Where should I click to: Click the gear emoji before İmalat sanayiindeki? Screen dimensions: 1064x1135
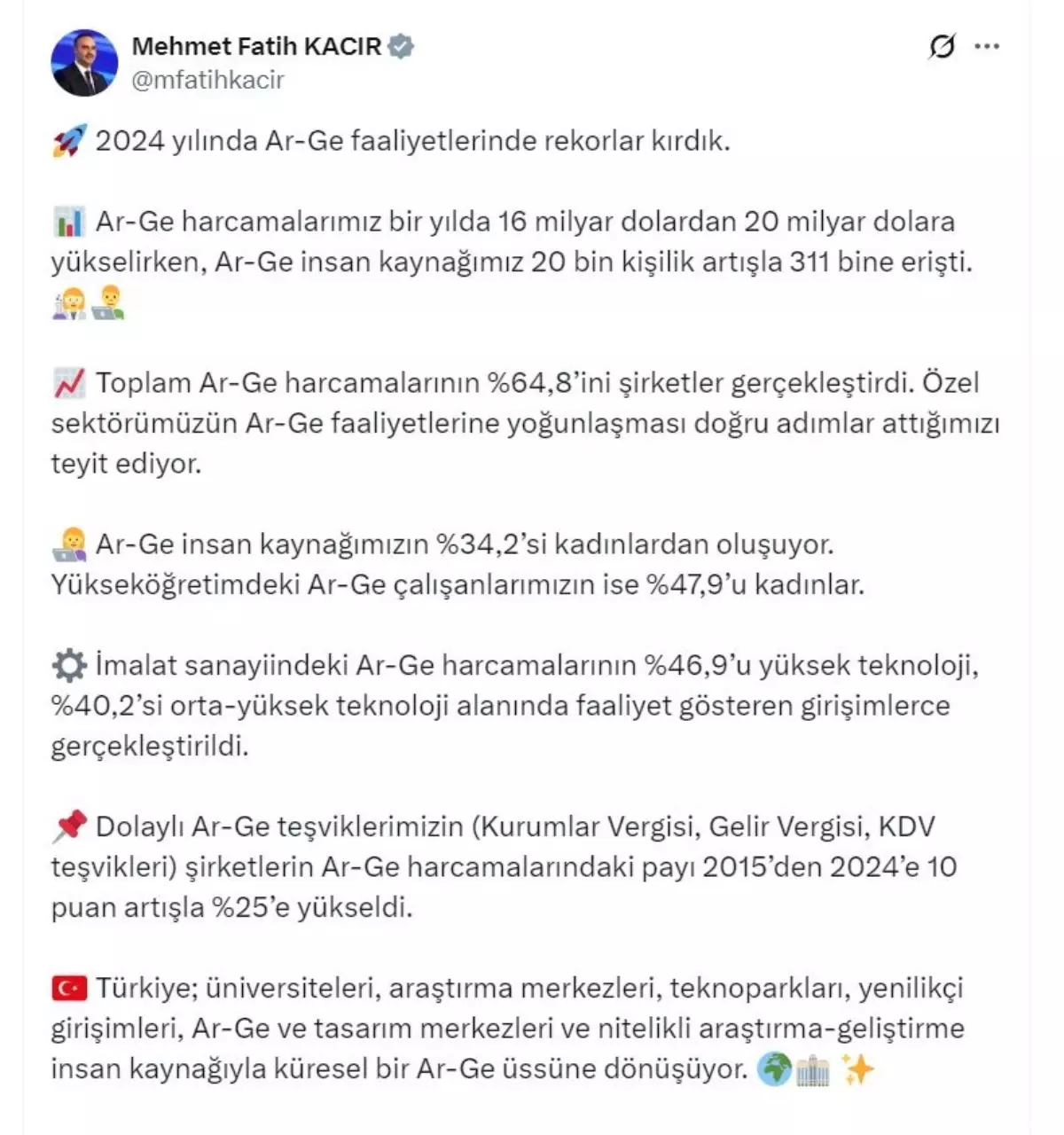(x=68, y=661)
